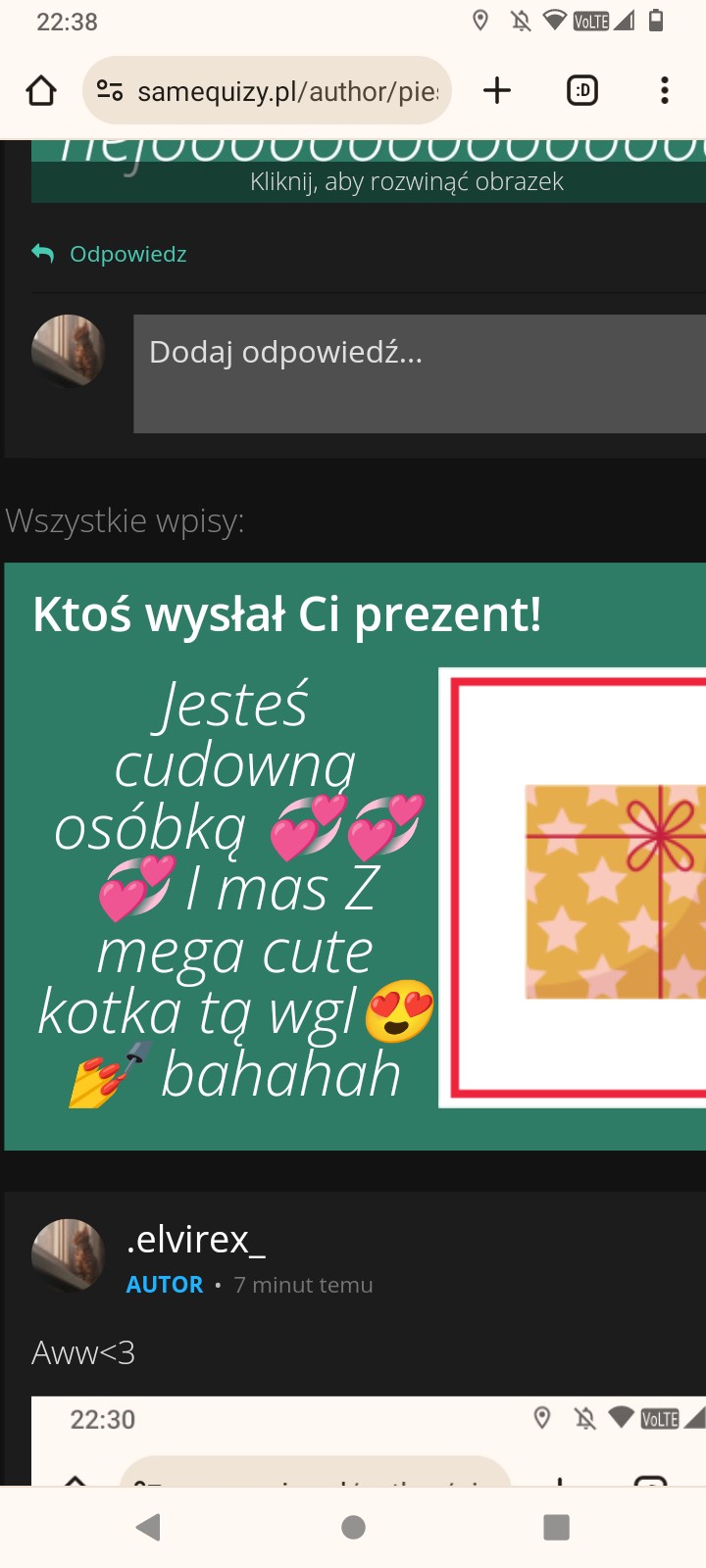Go to the browser home page
The height and width of the screenshot is (1568, 706).
click(41, 91)
